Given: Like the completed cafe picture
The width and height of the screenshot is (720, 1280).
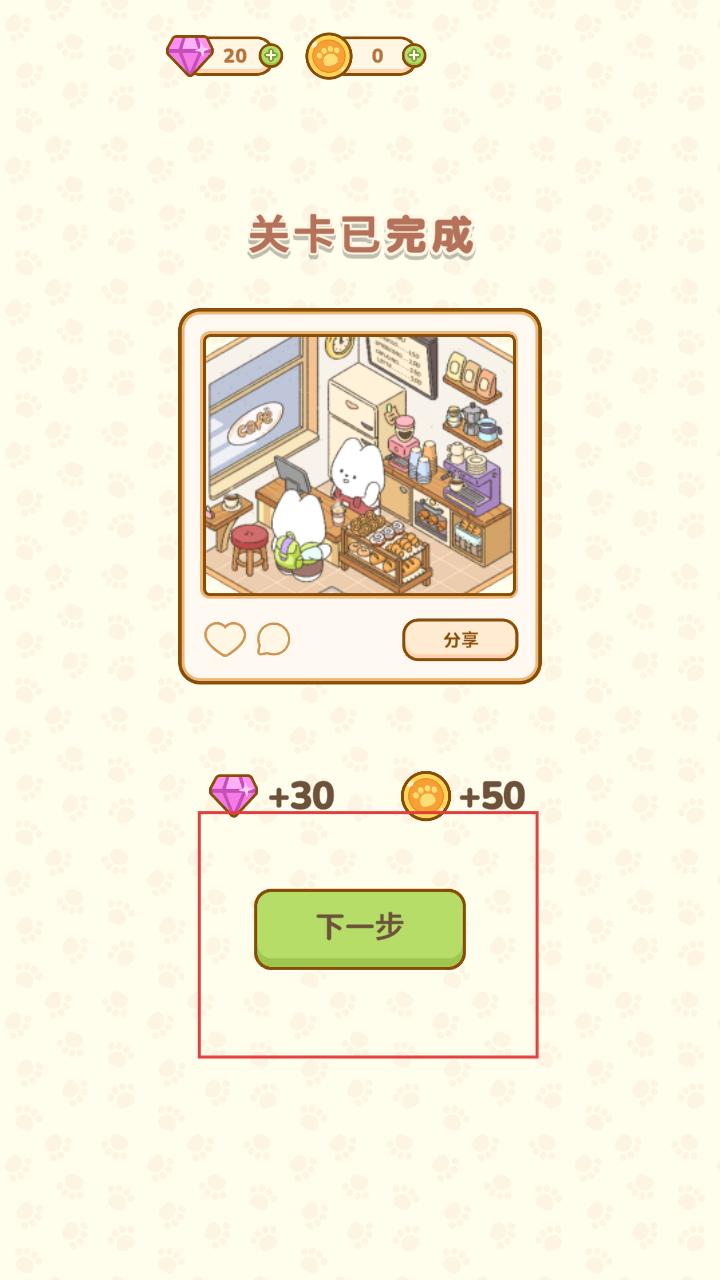Looking at the screenshot, I should pos(225,639).
